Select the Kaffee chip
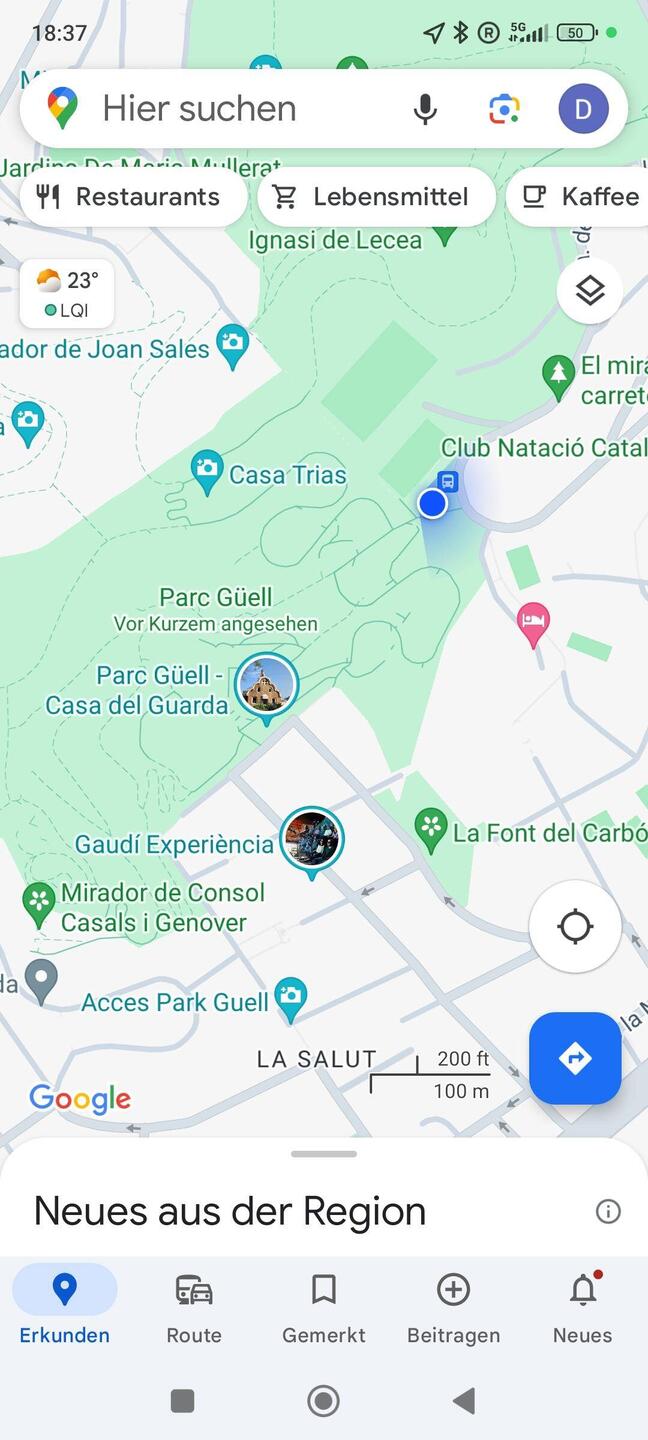This screenshot has height=1440, width=648. 582,197
